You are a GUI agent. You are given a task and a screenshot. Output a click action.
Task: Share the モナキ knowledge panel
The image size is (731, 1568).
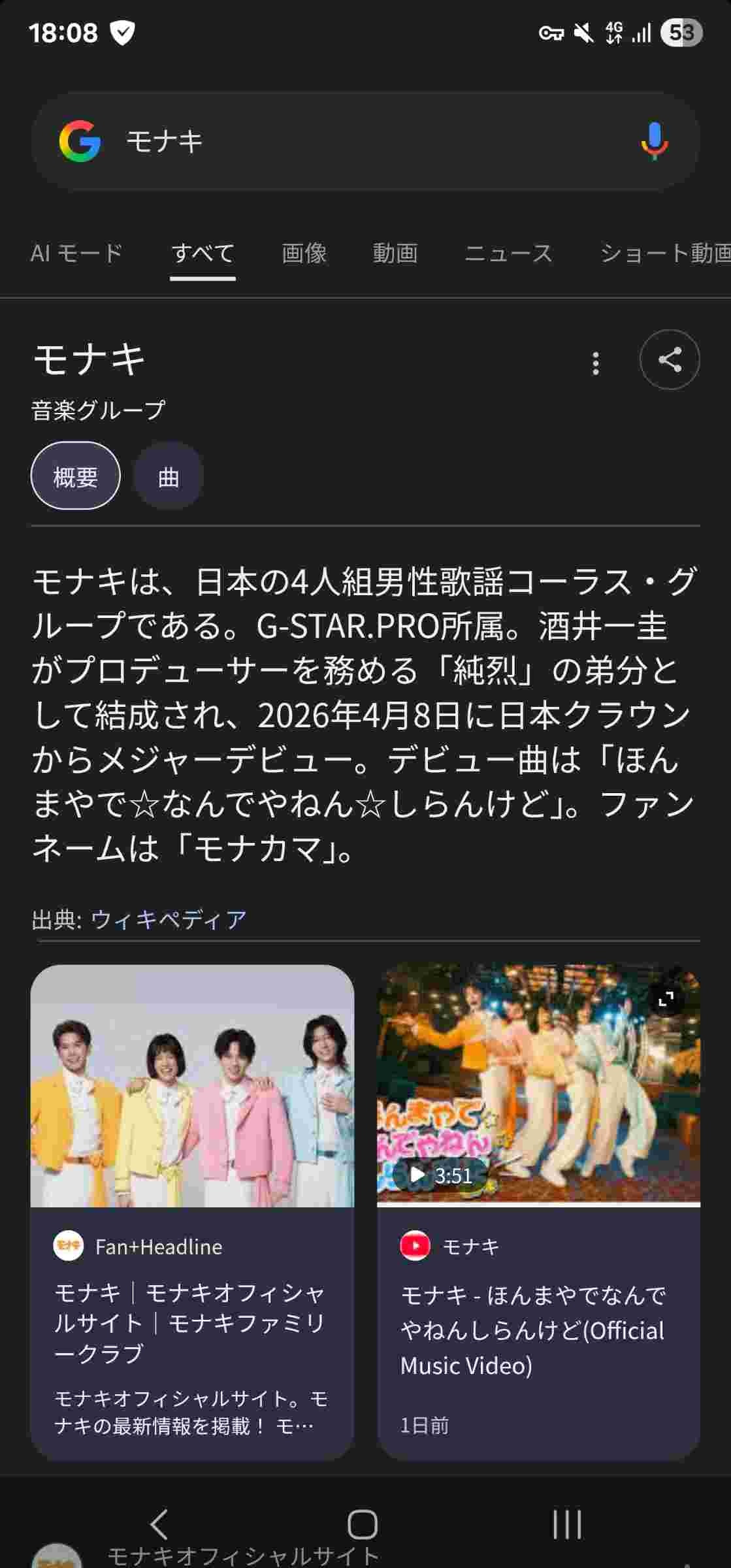pos(670,360)
